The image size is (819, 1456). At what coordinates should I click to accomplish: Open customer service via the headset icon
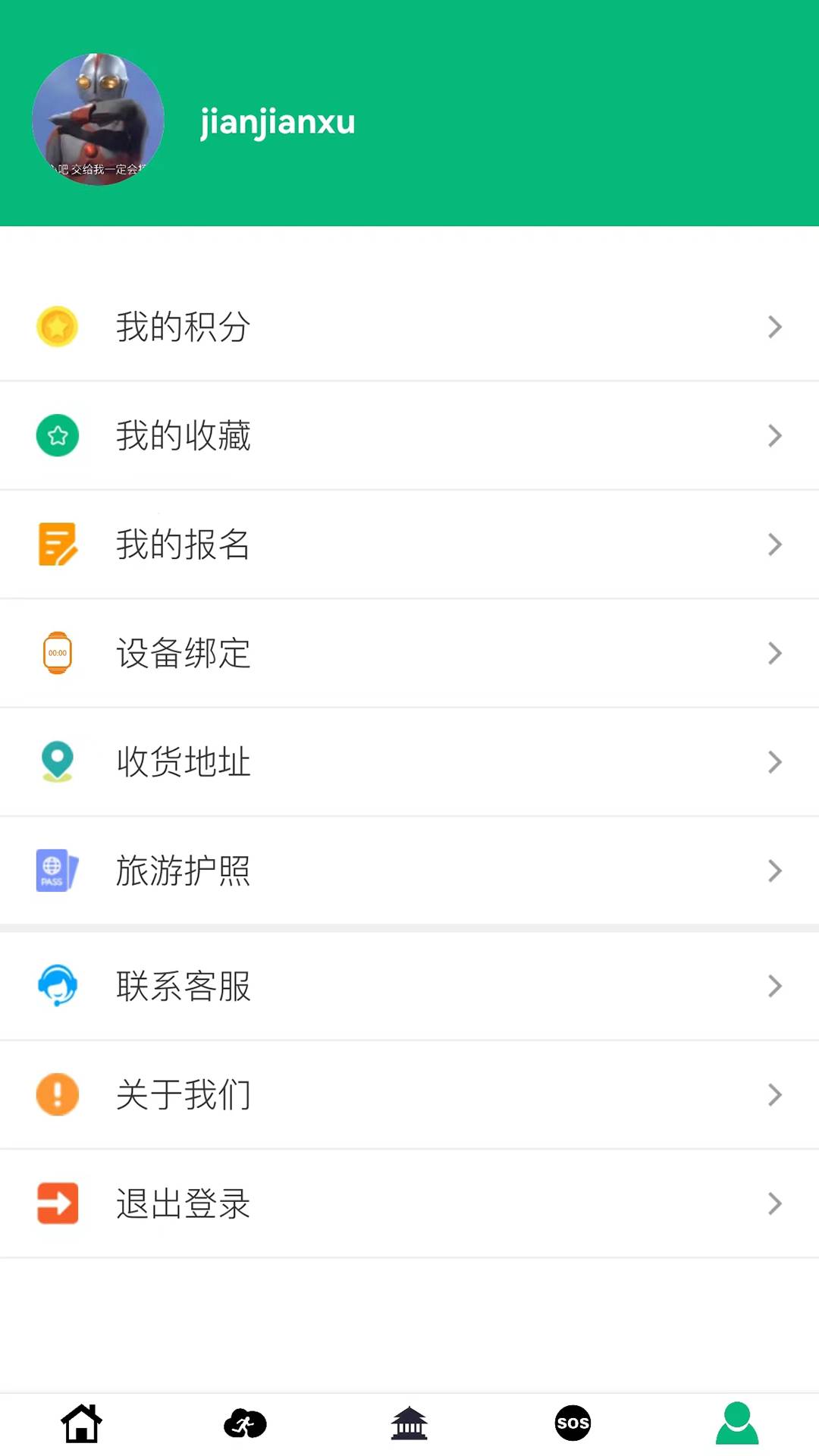(57, 986)
